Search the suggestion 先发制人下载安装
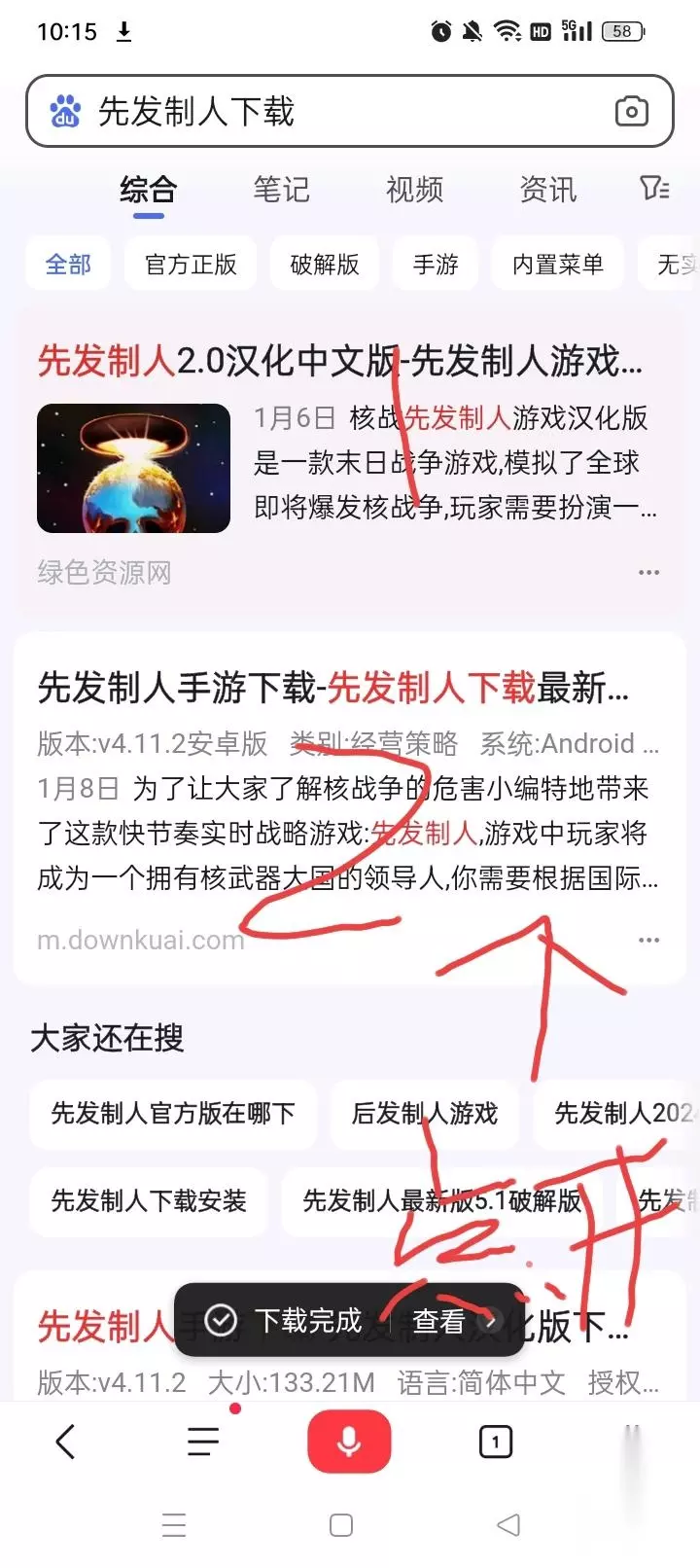Image resolution: width=700 pixels, height=1568 pixels. pos(149,1200)
